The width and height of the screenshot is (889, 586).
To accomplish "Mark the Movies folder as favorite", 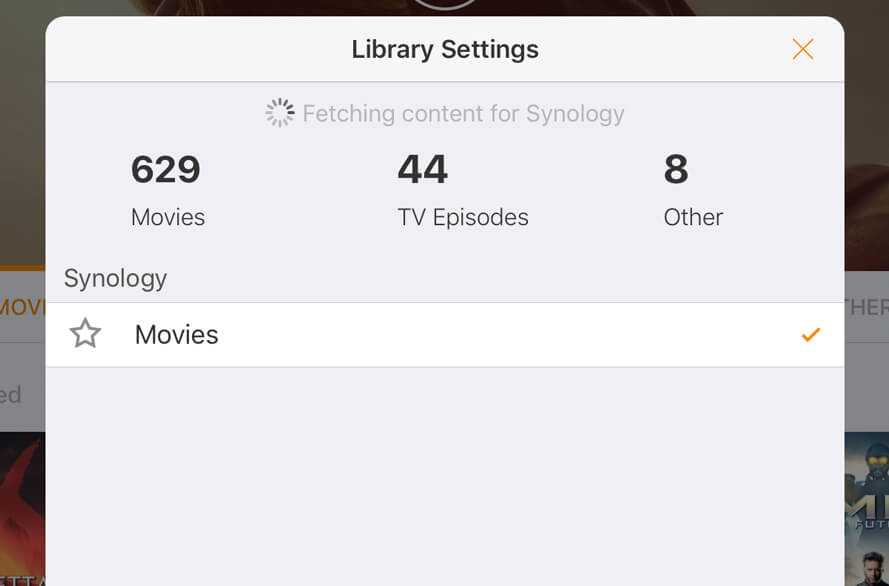I will [x=86, y=334].
